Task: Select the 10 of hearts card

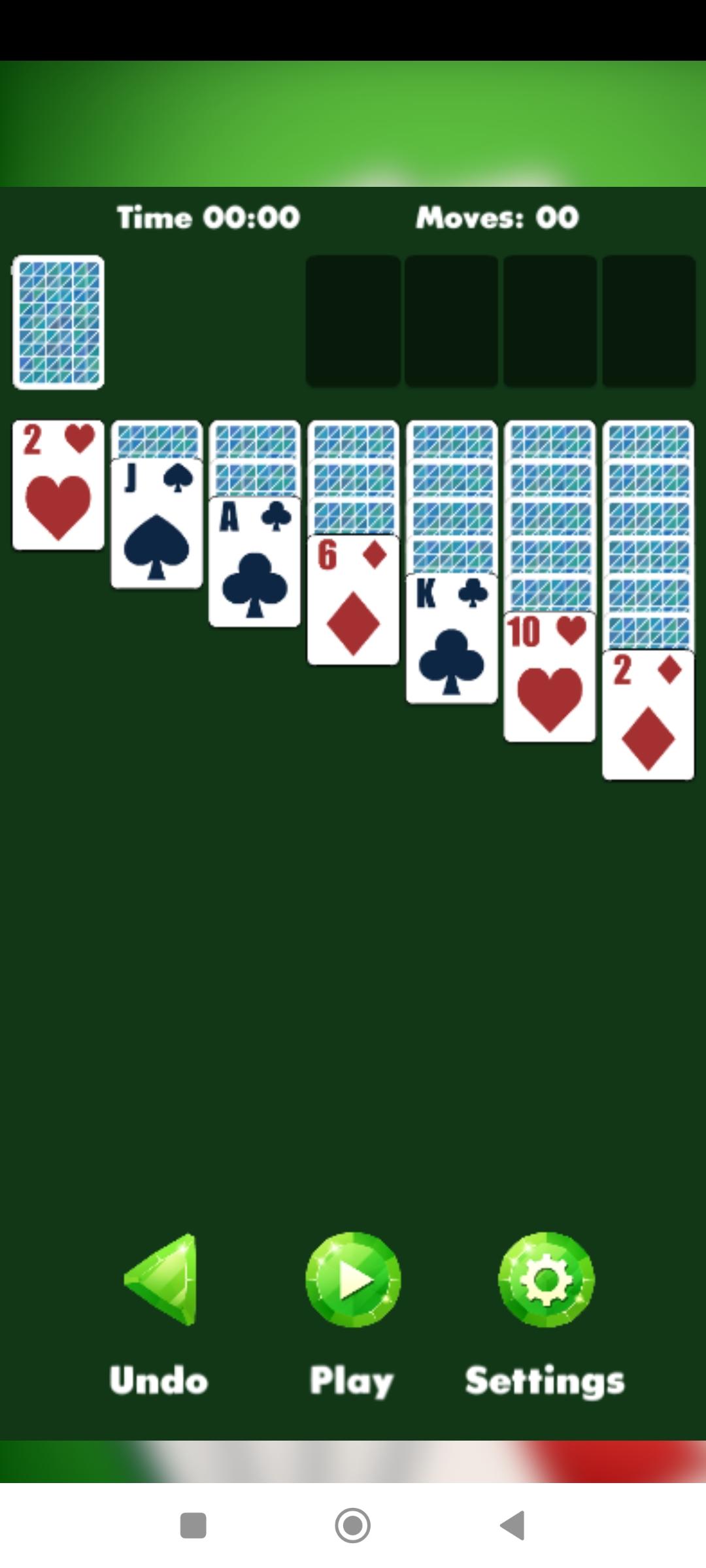Action: (549, 676)
